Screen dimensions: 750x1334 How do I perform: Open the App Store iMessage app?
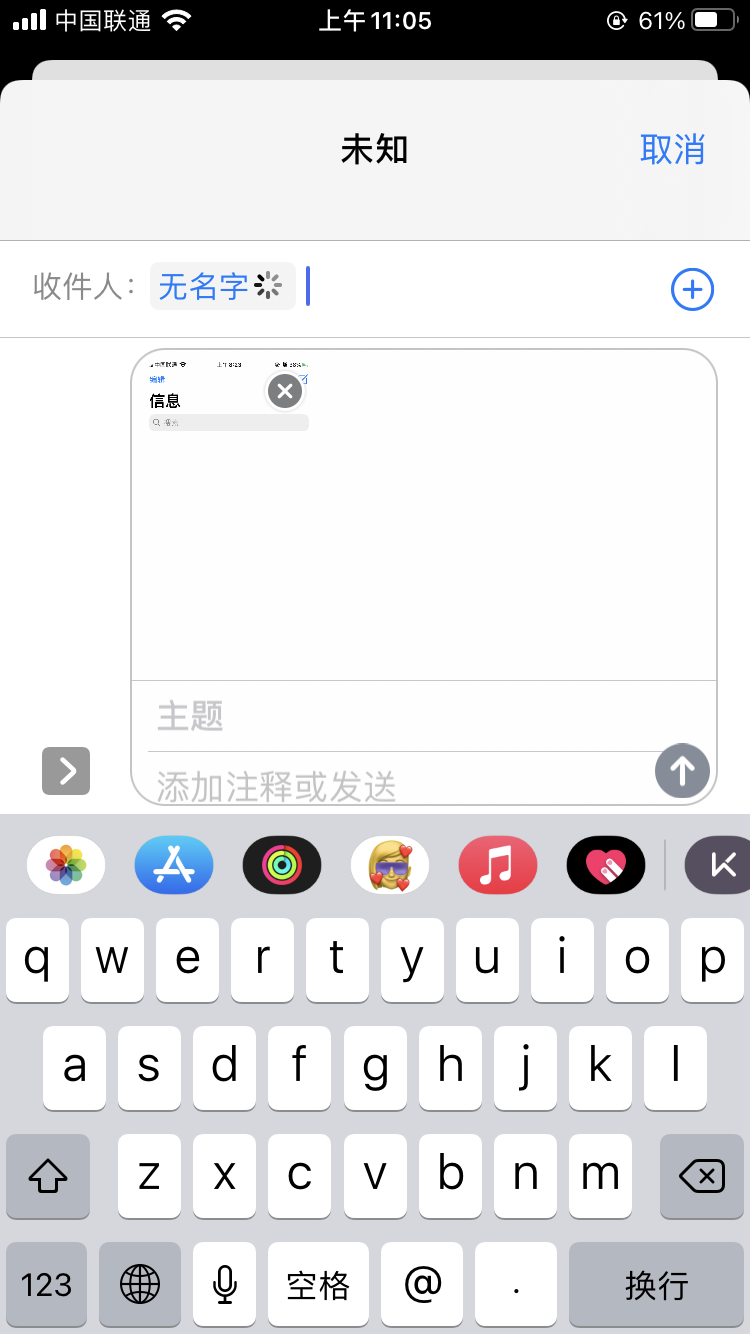174,865
